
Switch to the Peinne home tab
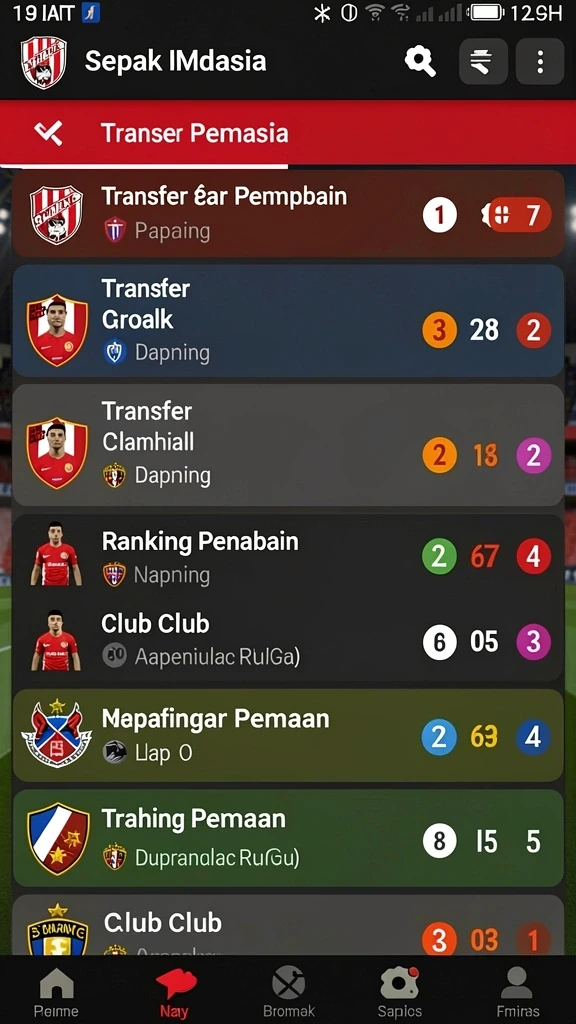click(57, 991)
